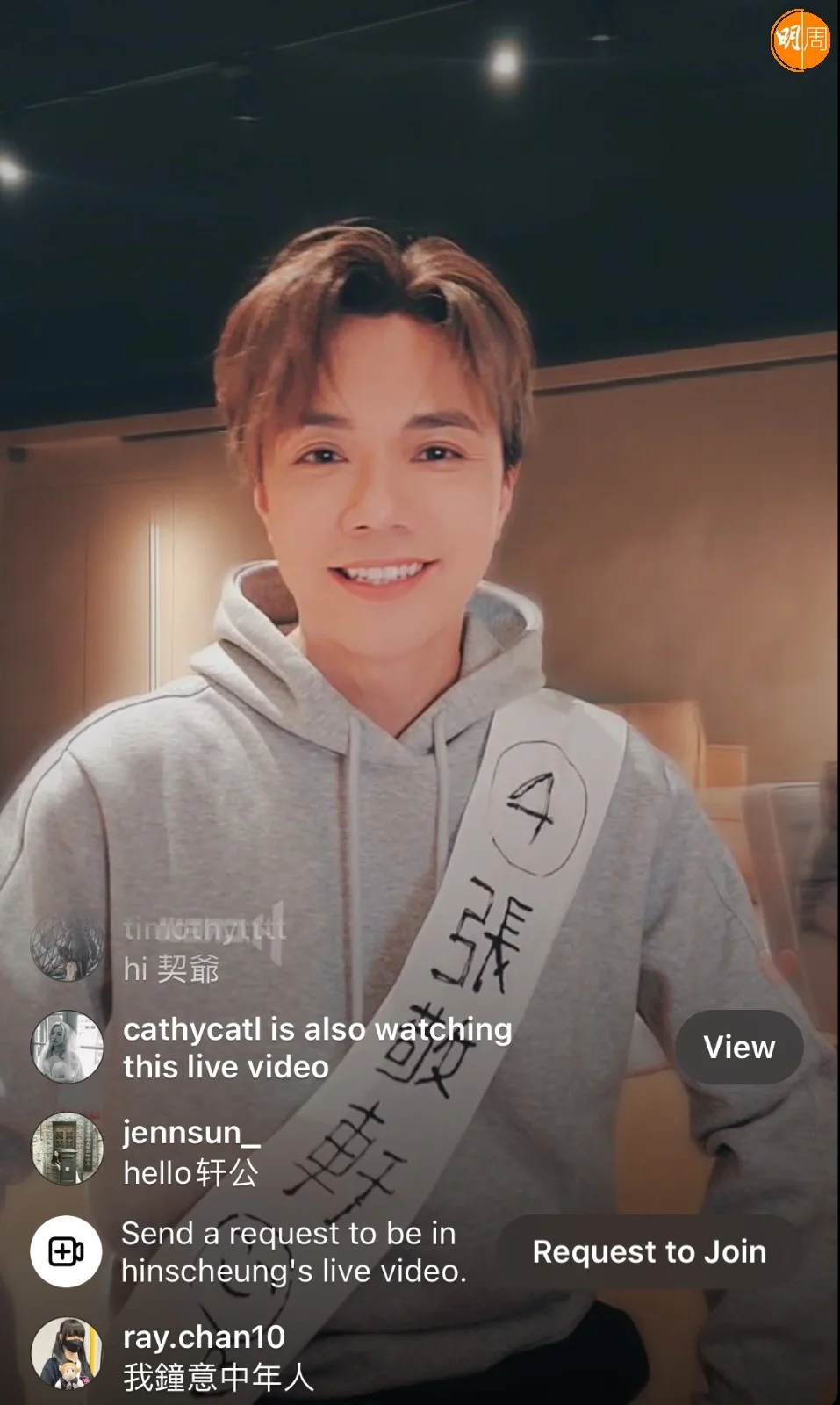Open cathycatl's profile avatar

coord(67,1047)
